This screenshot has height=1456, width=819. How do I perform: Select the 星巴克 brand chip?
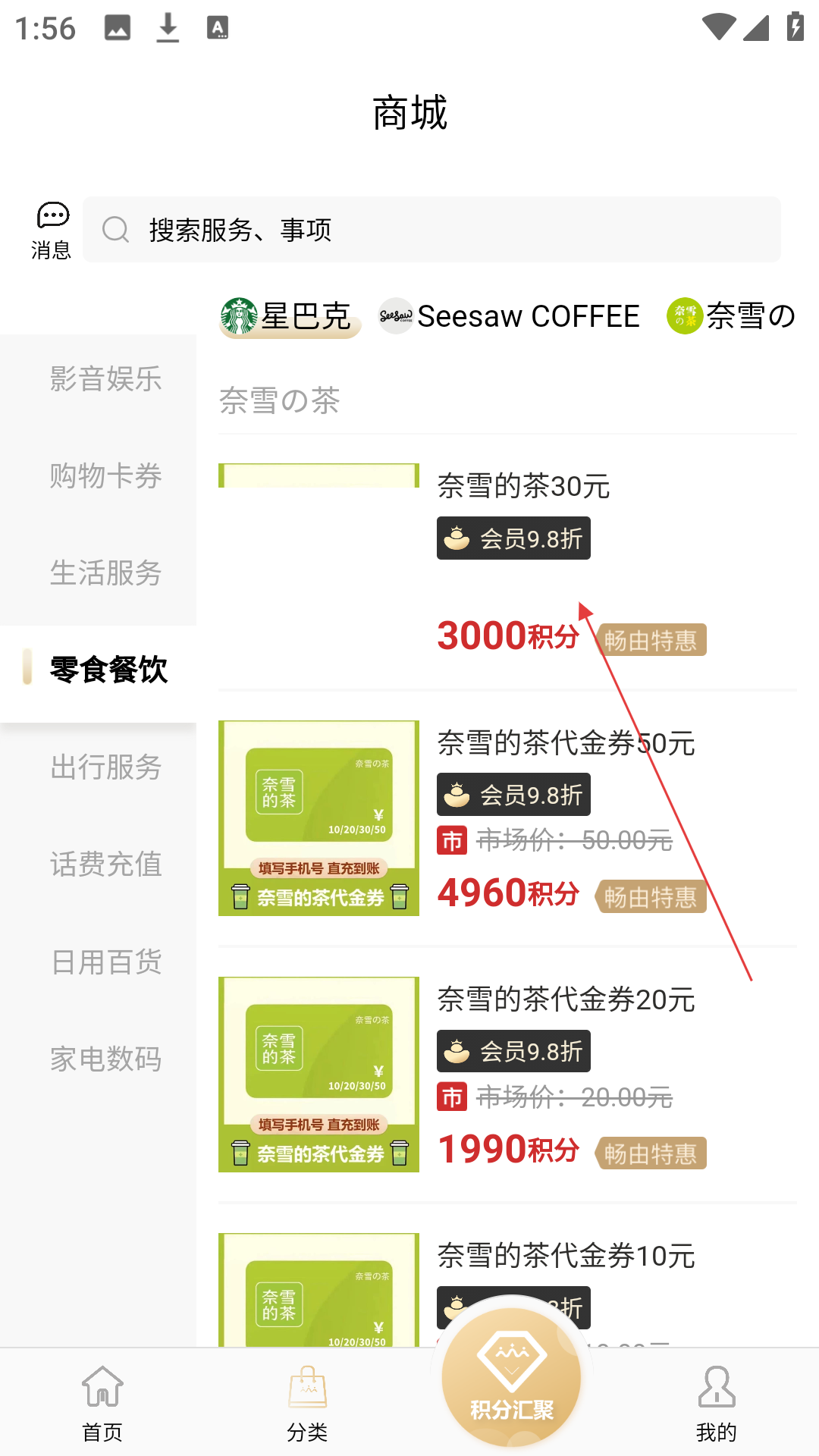[288, 316]
